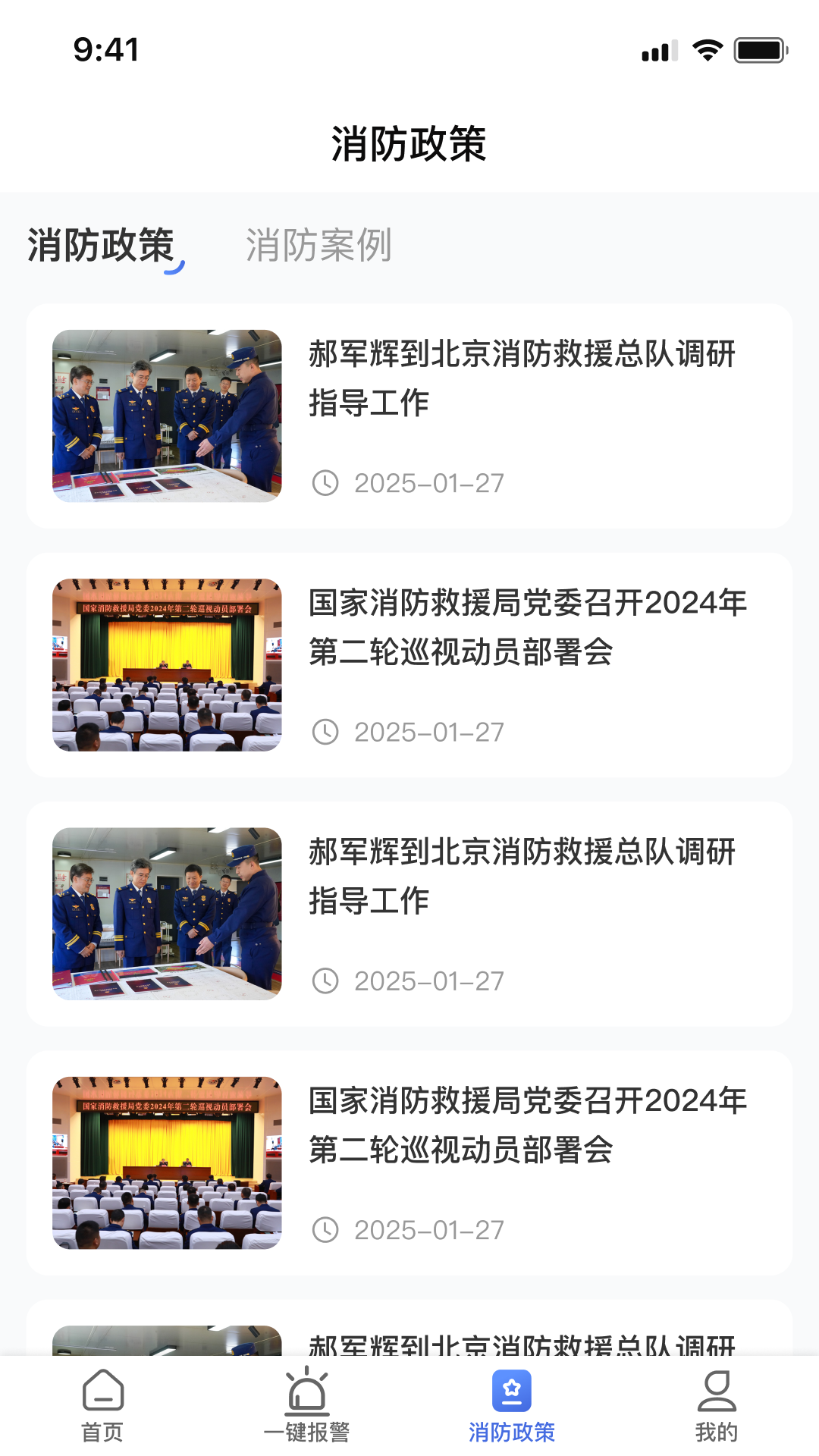Tap the third article's meeting room photo
Screen dimensions: 819x1456
(x=166, y=916)
